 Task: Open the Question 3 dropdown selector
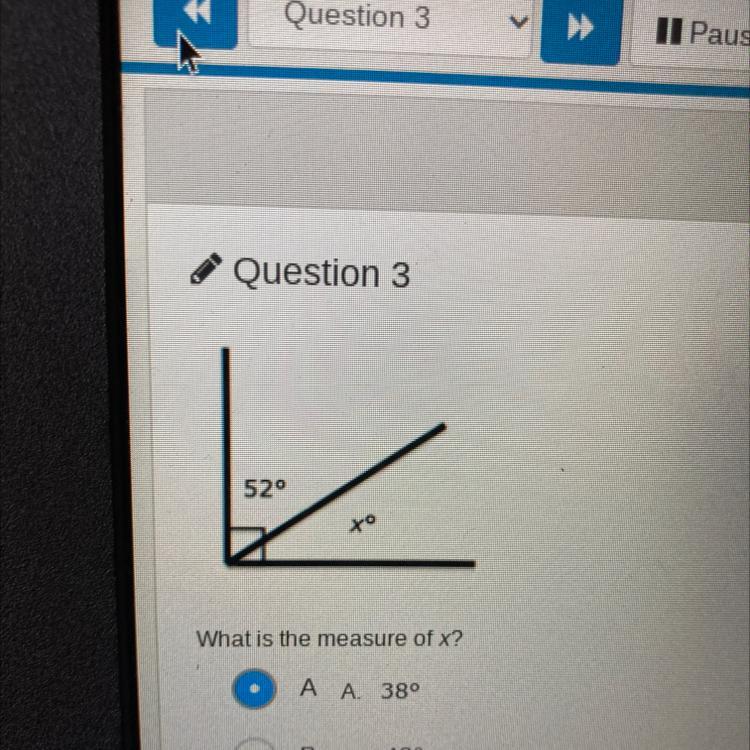[x=389, y=26]
